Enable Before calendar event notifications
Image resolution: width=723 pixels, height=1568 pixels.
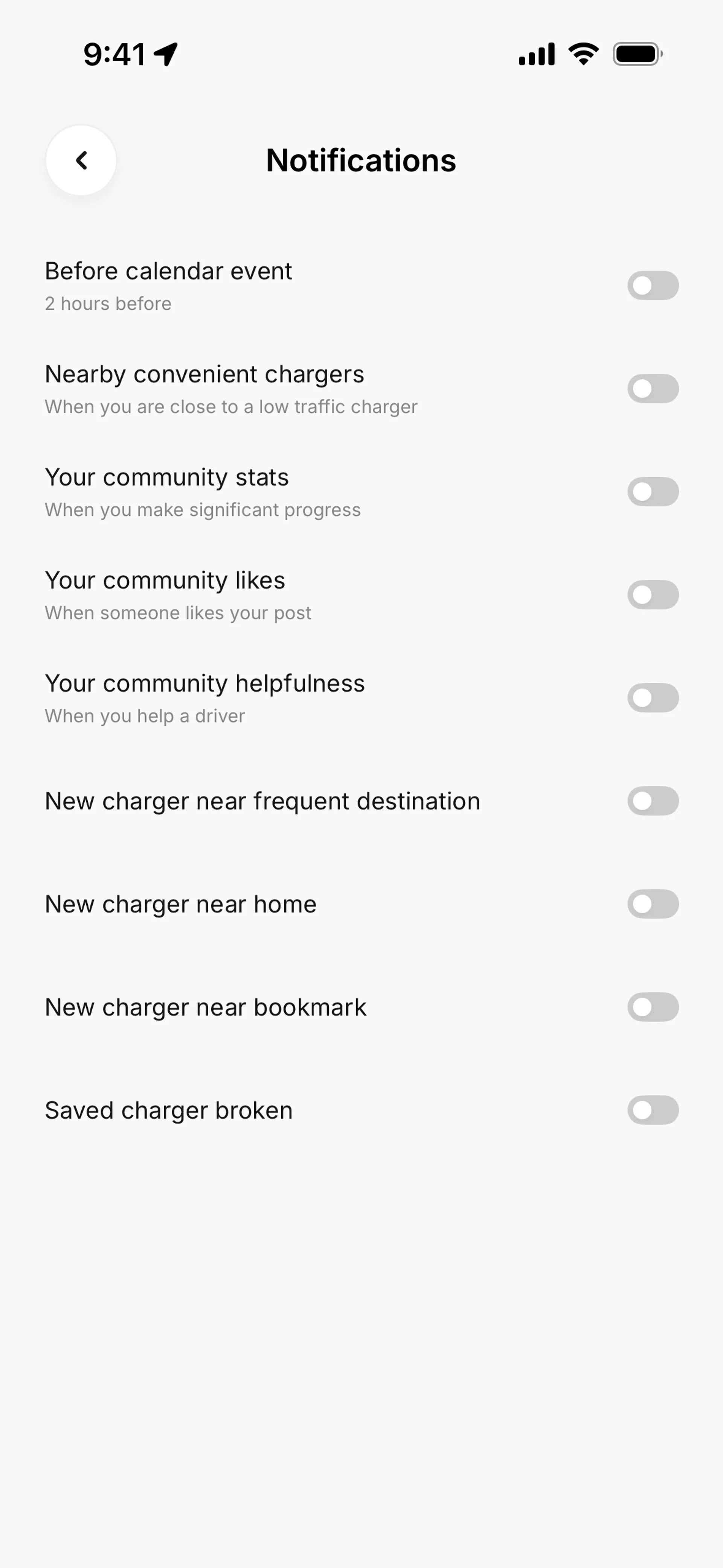tap(653, 286)
